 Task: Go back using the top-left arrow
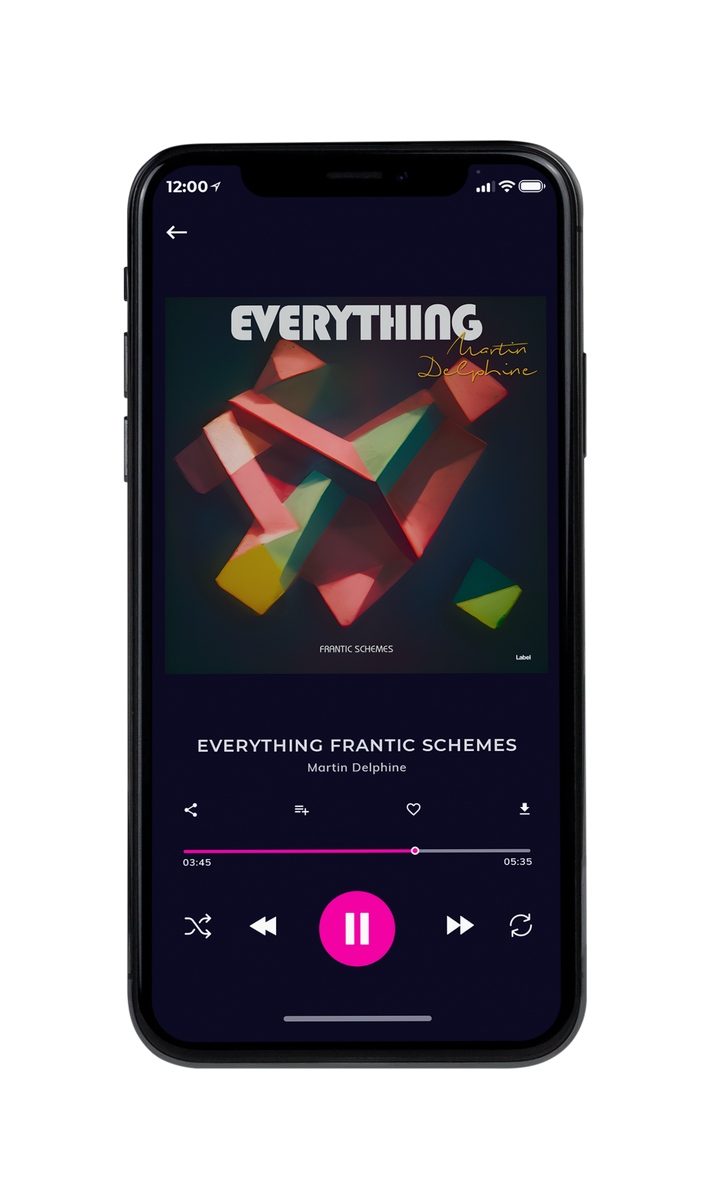point(177,232)
